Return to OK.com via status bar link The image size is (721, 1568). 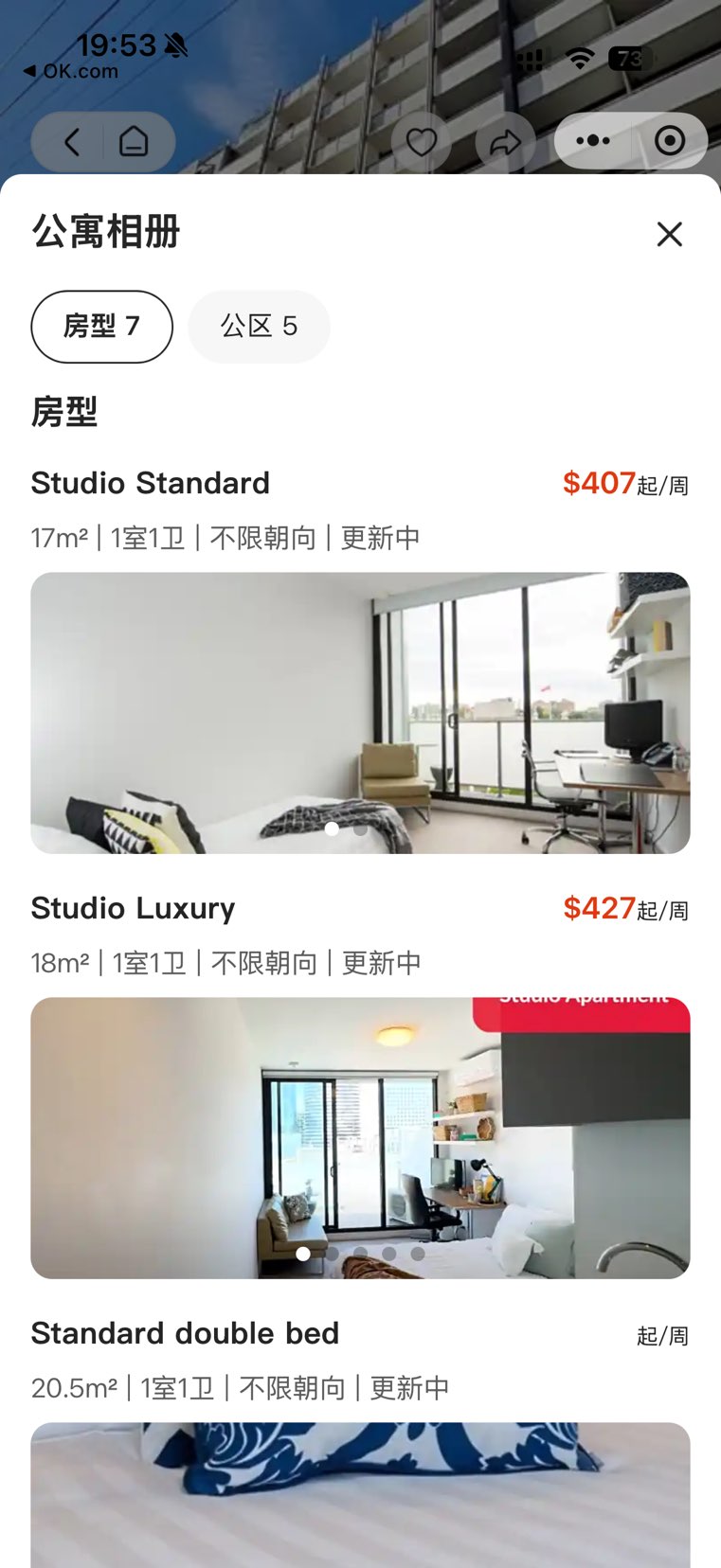[72, 71]
